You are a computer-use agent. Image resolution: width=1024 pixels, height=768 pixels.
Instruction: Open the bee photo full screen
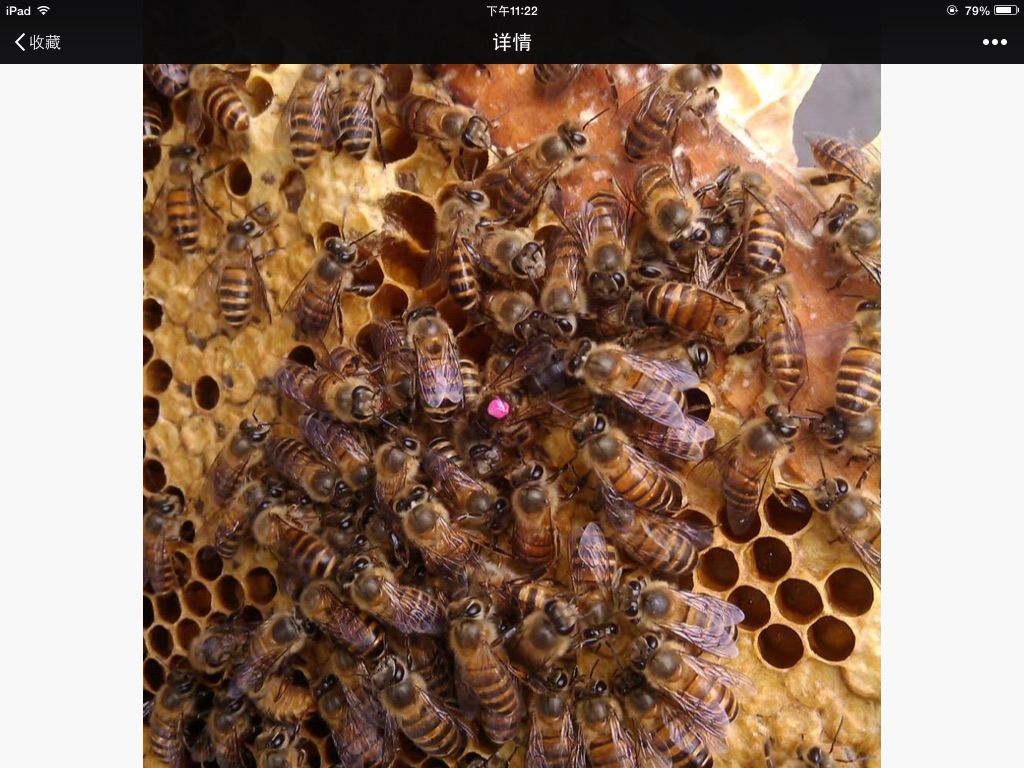click(512, 415)
